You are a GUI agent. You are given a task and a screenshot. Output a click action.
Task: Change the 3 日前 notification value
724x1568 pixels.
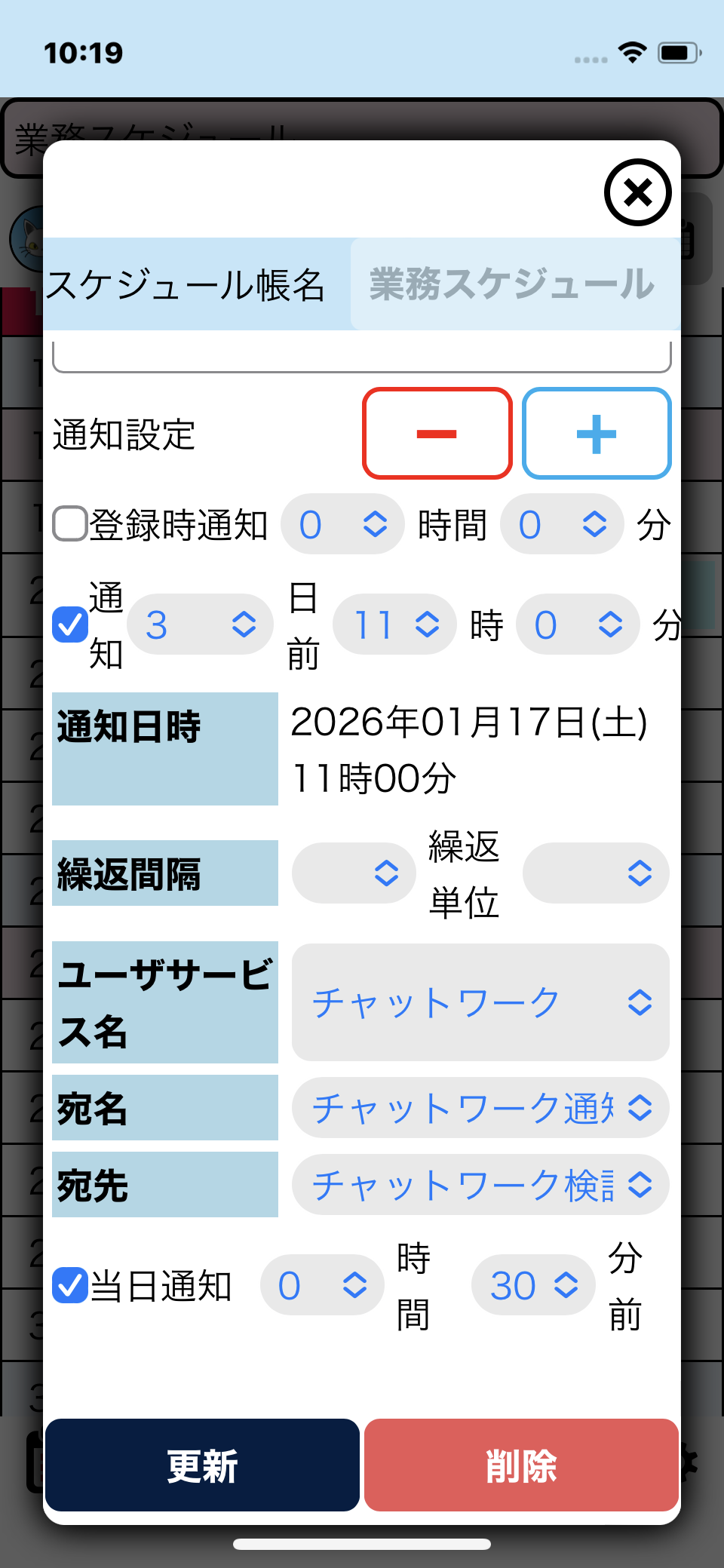(x=200, y=624)
